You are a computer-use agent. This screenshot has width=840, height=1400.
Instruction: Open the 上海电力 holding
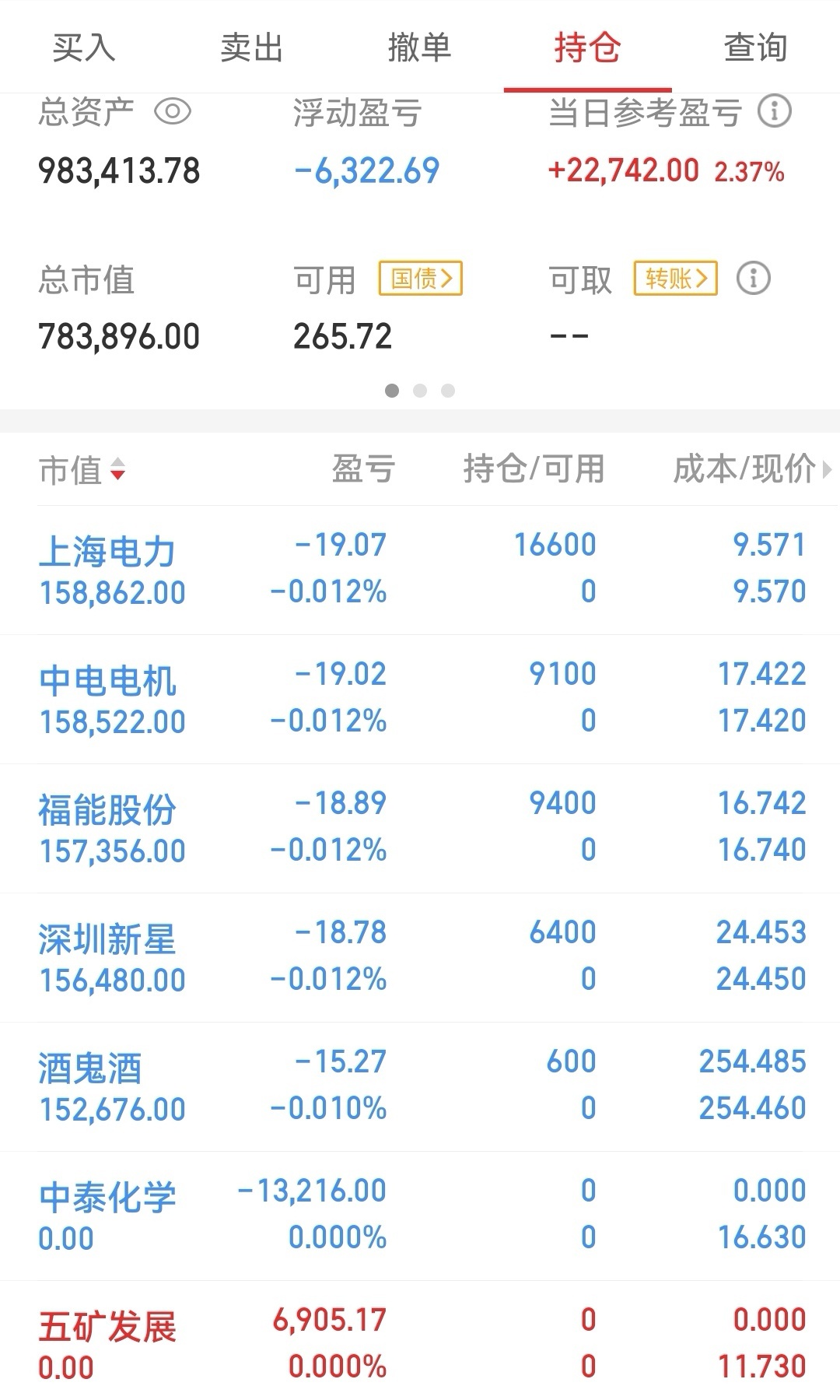[x=420, y=570]
